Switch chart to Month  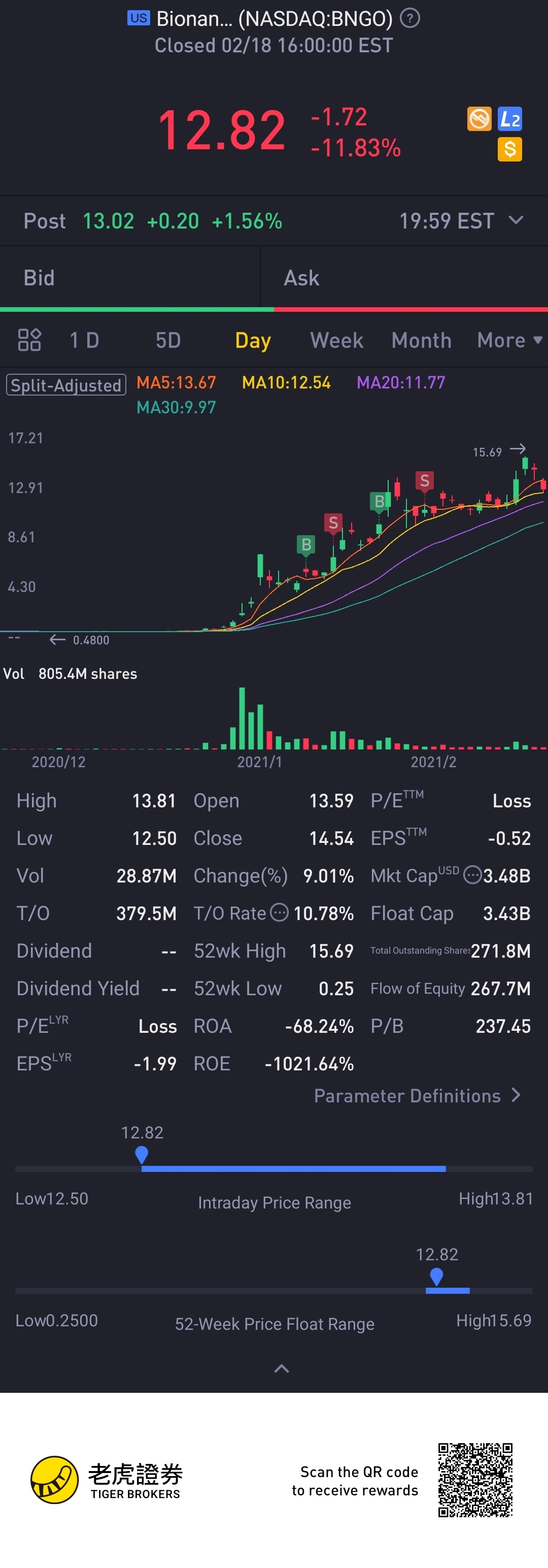(421, 340)
